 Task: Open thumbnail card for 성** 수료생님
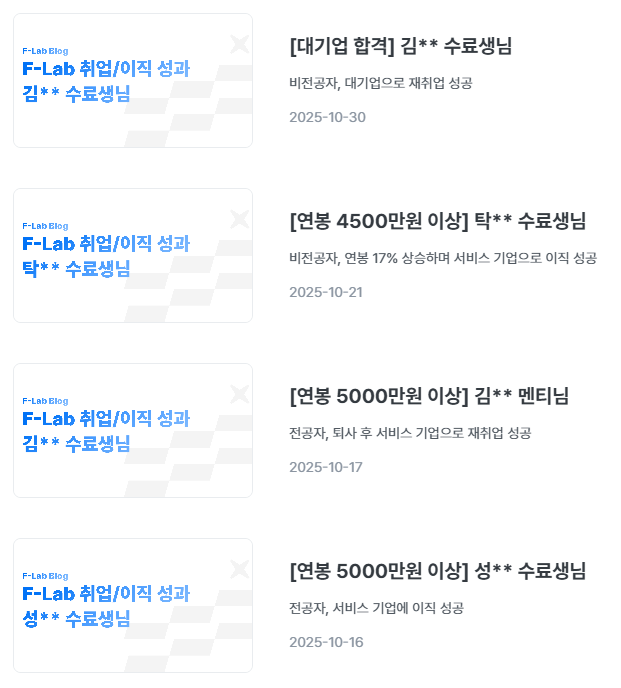tap(132, 606)
